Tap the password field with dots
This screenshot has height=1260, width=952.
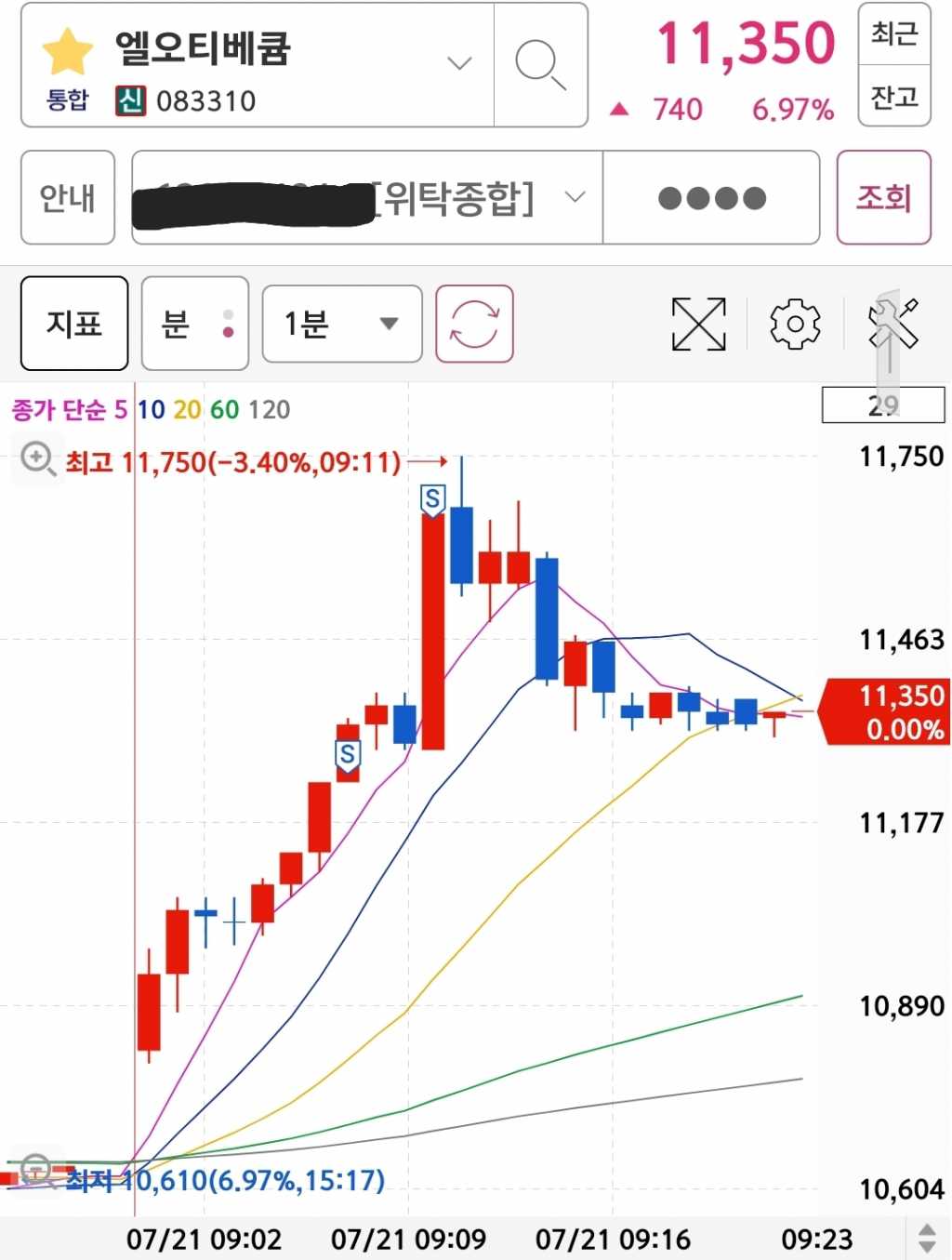711,197
